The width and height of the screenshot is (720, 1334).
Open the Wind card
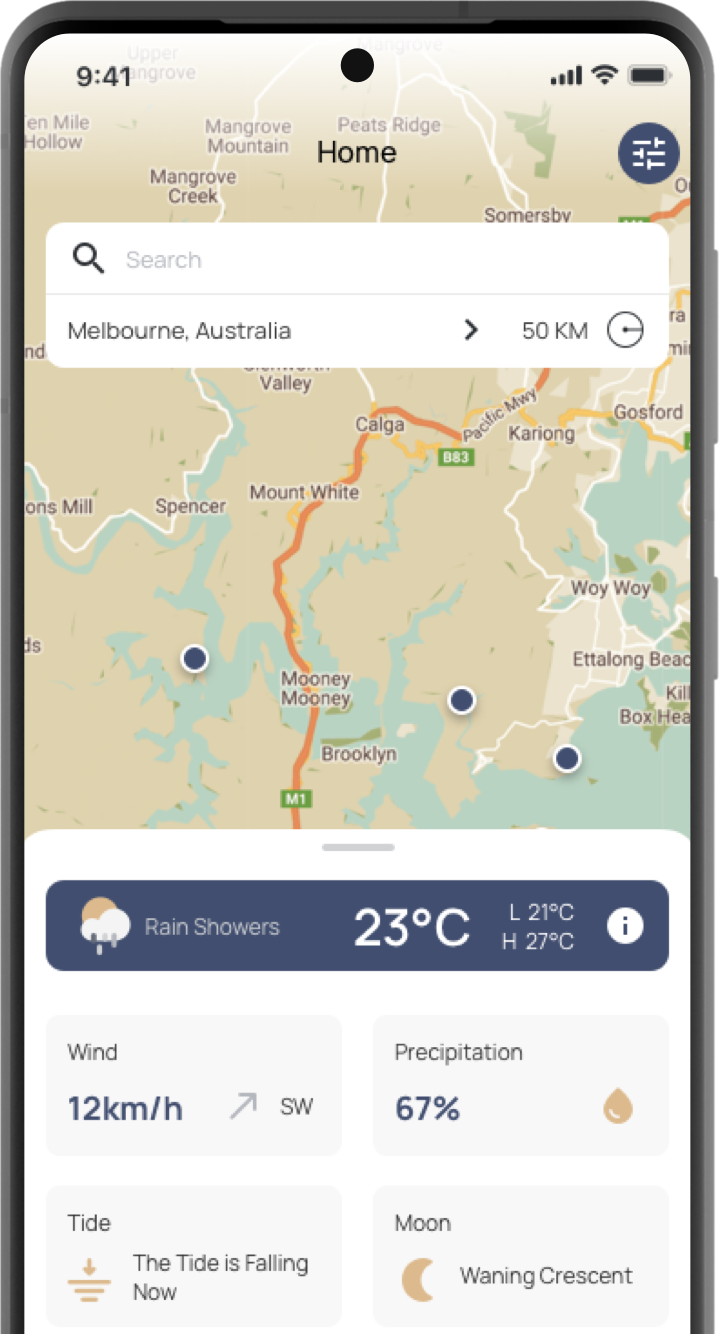pos(194,1085)
